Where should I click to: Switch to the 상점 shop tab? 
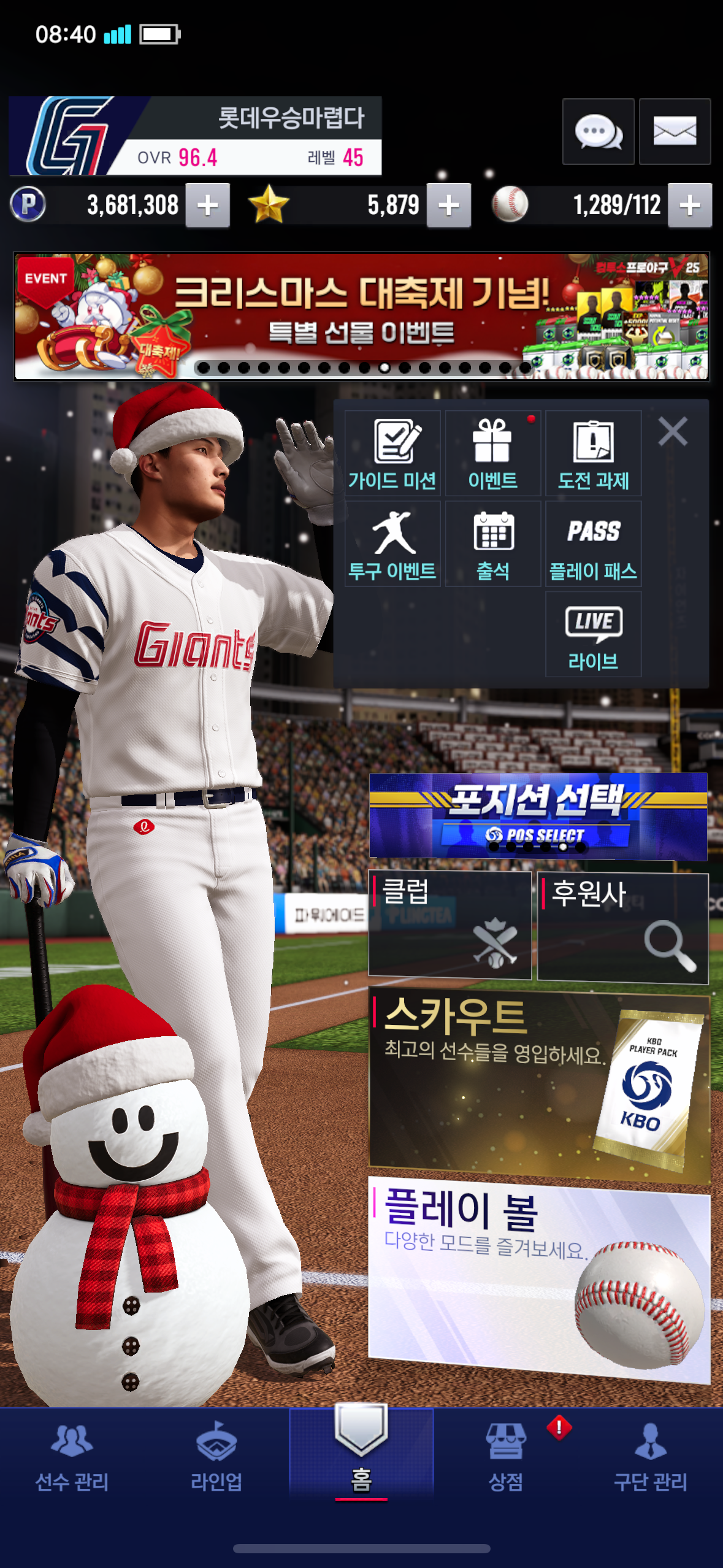point(506,1457)
